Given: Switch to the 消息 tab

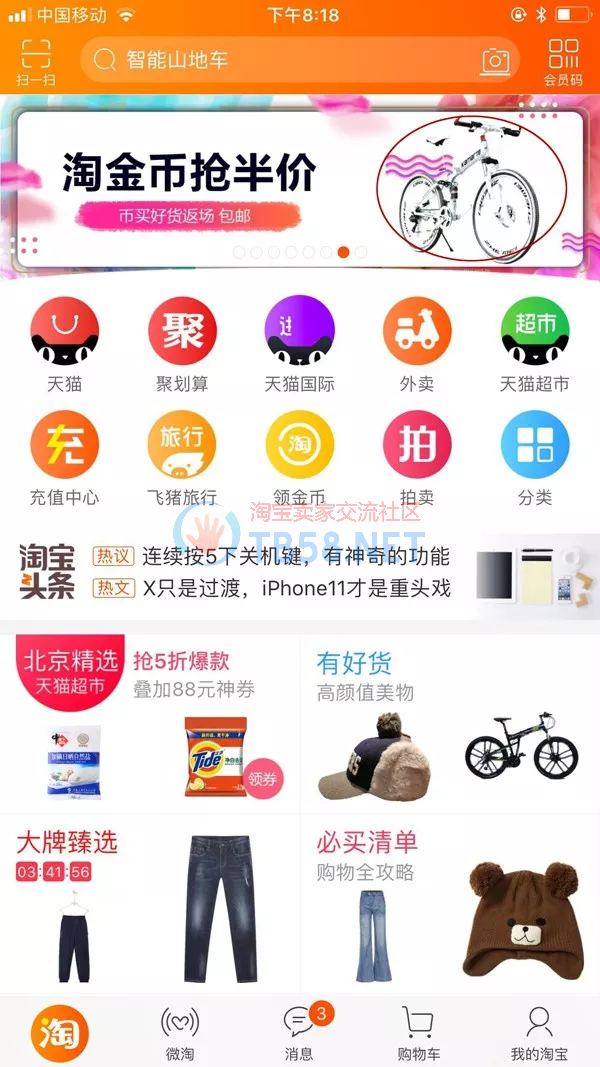Looking at the screenshot, I should point(299,1032).
